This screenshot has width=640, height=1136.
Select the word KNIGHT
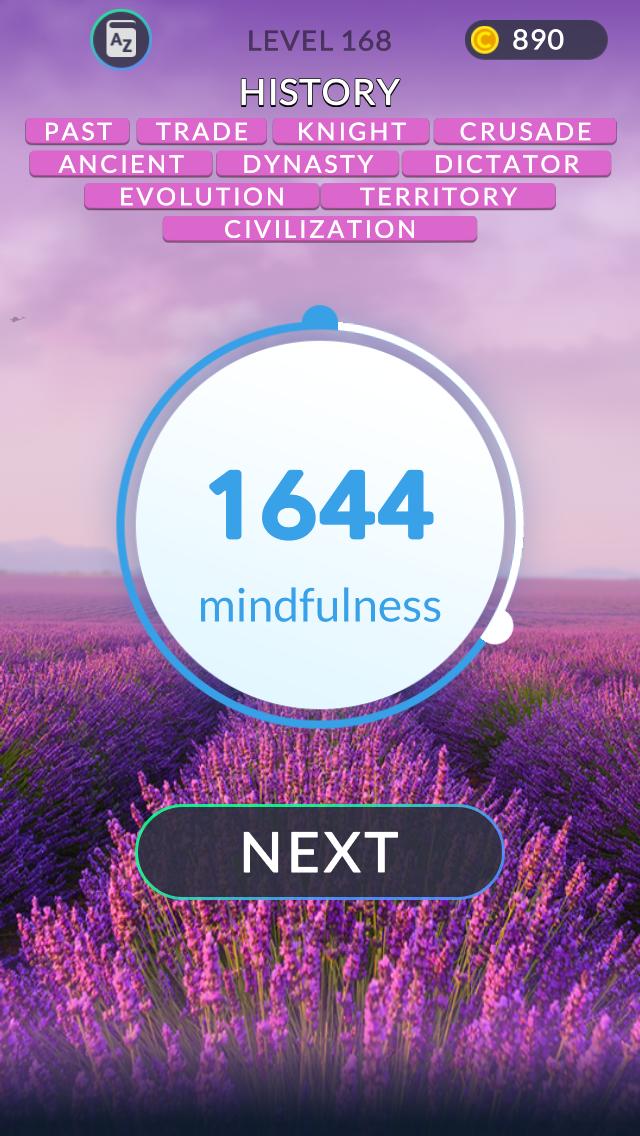(351, 132)
